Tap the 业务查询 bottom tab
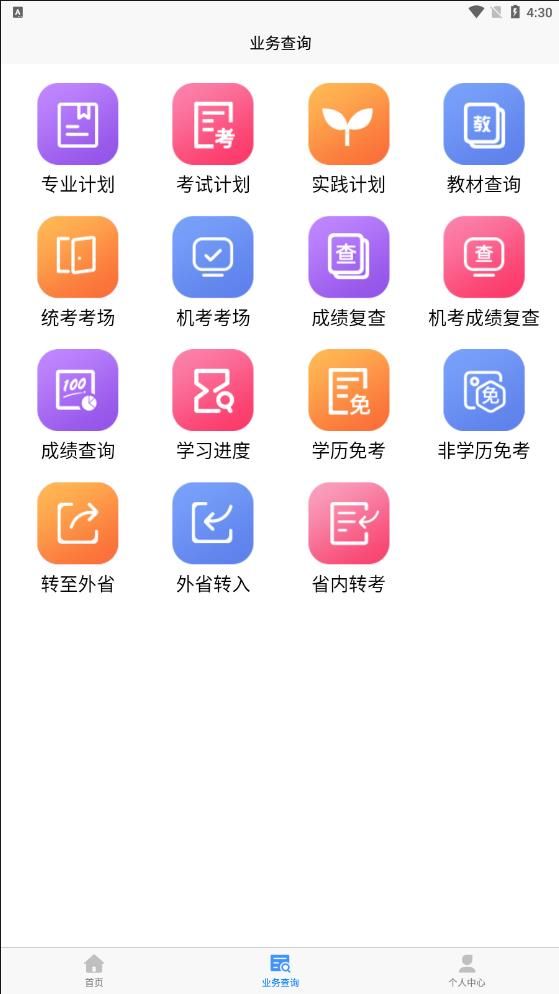Image resolution: width=559 pixels, height=994 pixels. coord(280,971)
